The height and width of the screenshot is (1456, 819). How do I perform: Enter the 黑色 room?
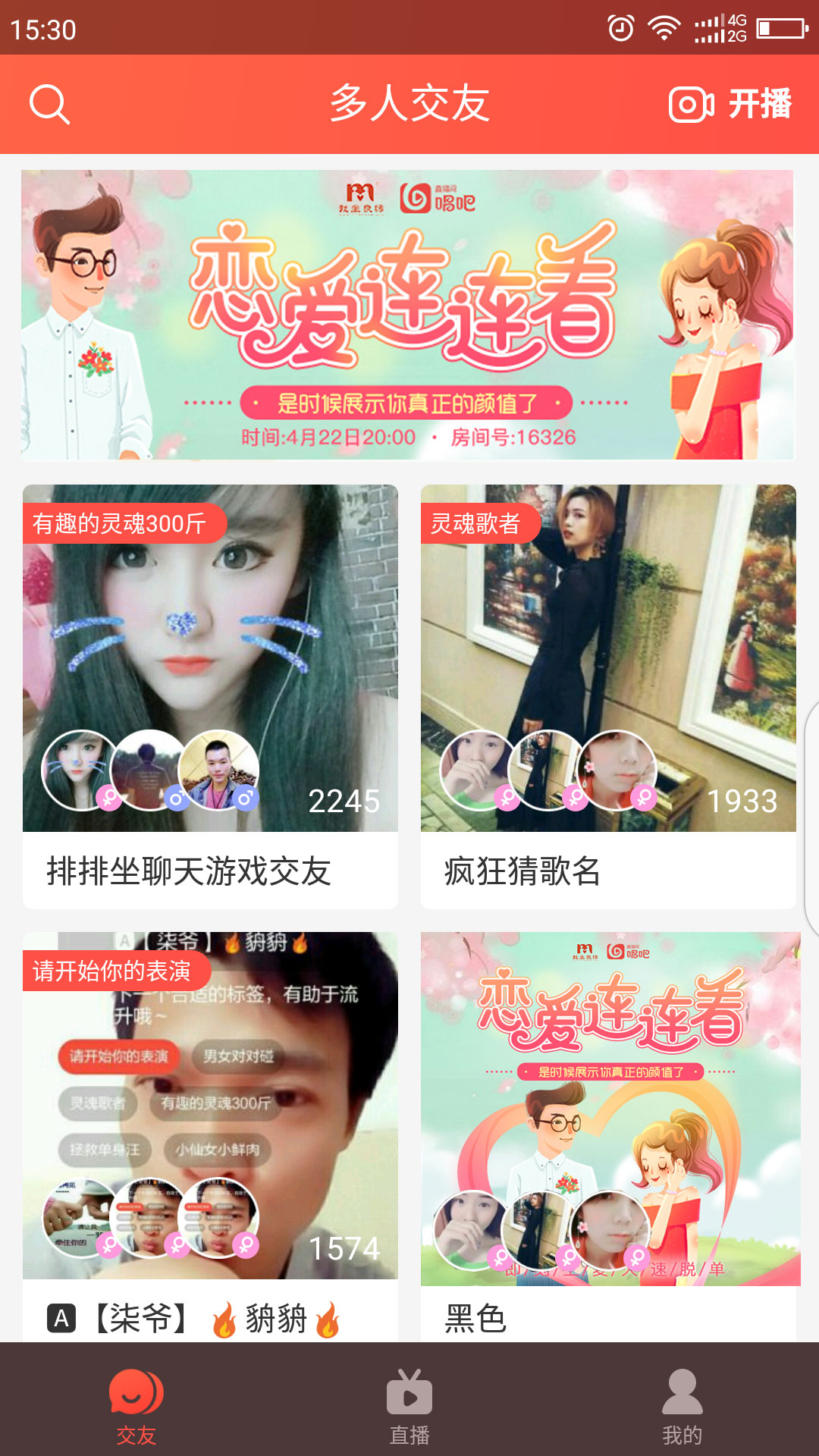[608, 1135]
